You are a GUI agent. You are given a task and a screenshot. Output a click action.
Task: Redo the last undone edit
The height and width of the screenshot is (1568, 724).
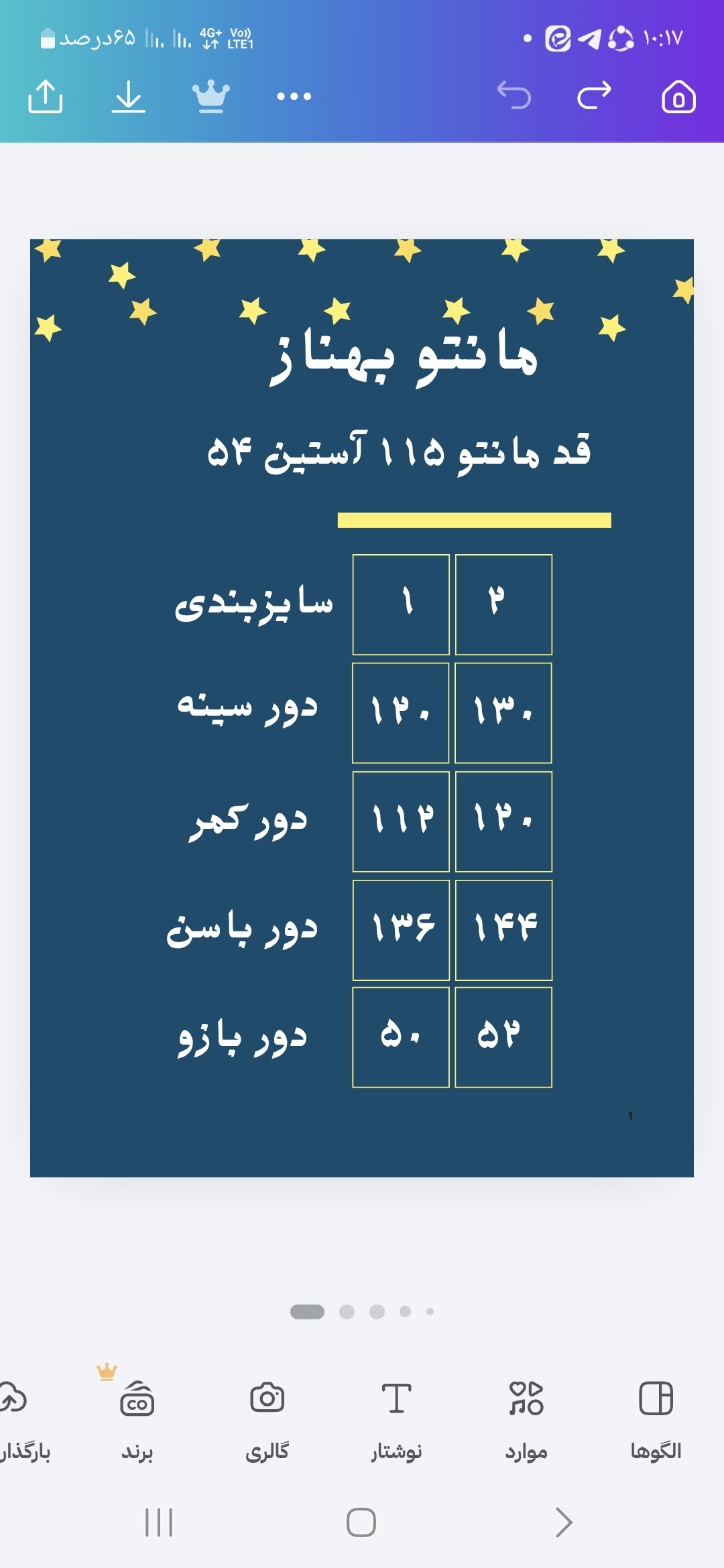point(595,95)
